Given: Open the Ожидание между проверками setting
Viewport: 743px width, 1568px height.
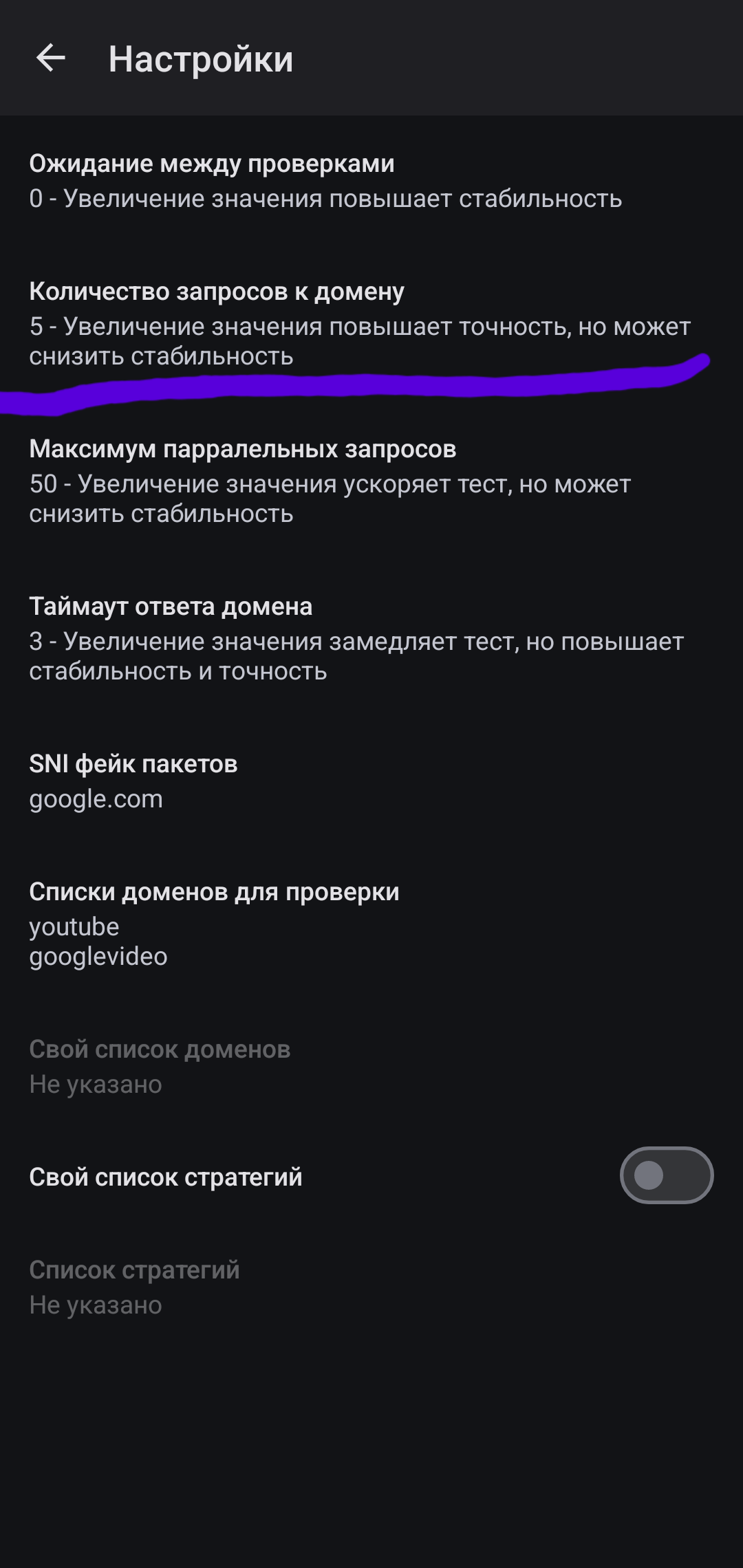Looking at the screenshot, I should pos(325,181).
